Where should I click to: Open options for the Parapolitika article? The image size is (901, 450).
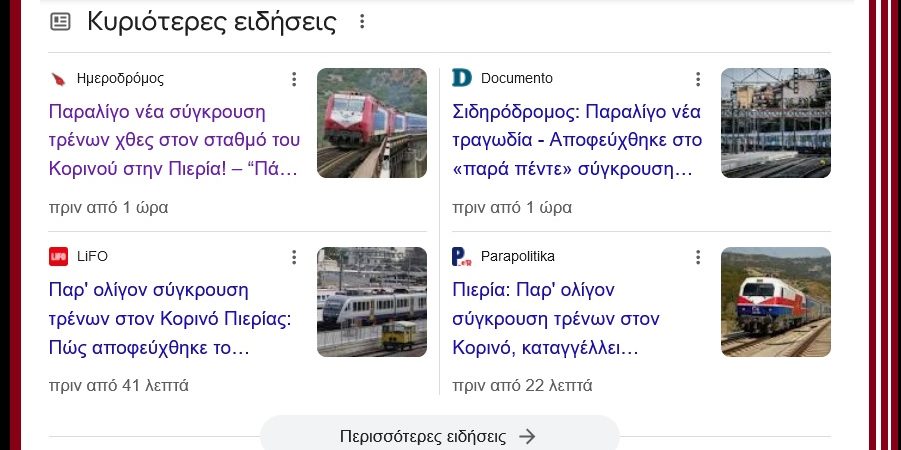[698, 258]
